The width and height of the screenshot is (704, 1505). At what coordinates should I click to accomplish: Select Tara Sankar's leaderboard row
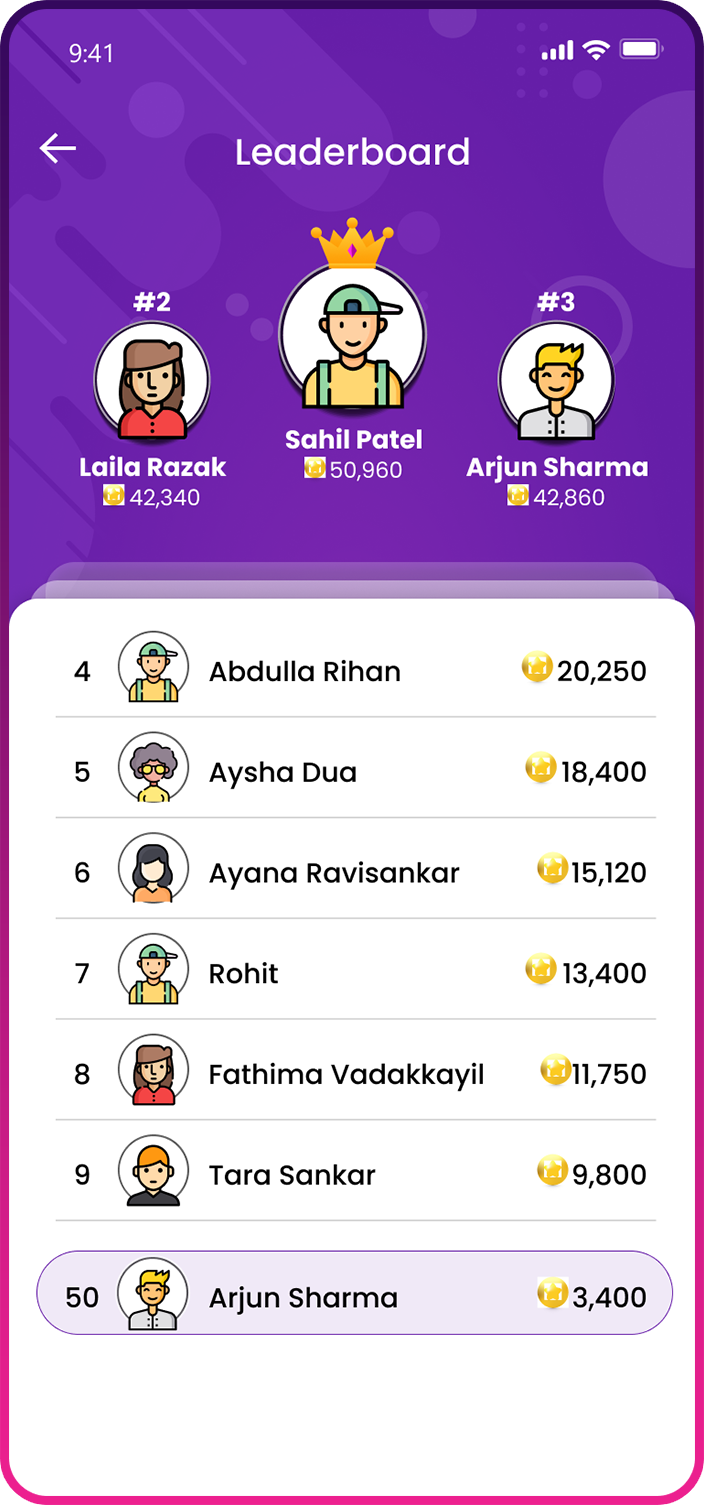click(x=355, y=1173)
